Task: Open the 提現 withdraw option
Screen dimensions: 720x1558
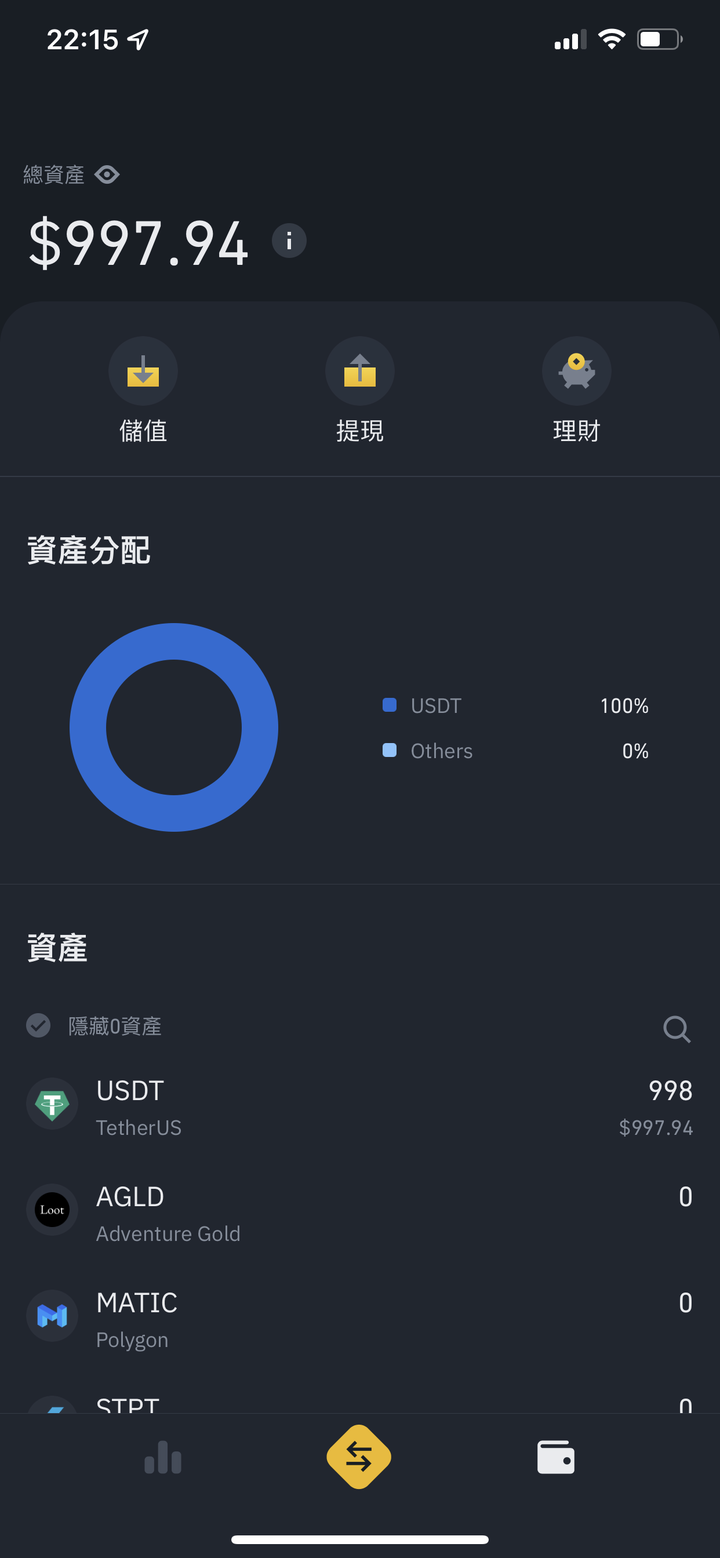Action: pos(360,390)
